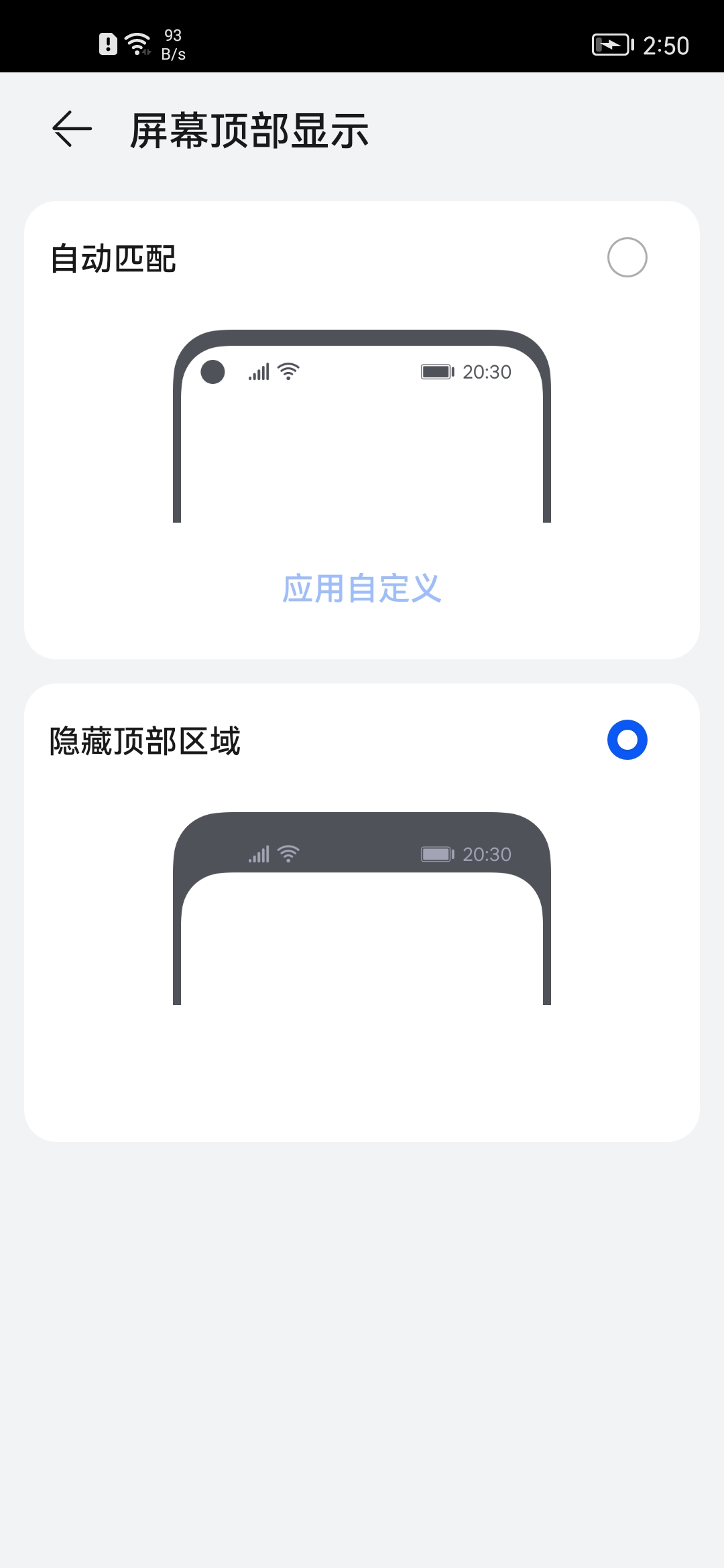Open the 应用自定义 settings link
724x1568 pixels.
(362, 588)
